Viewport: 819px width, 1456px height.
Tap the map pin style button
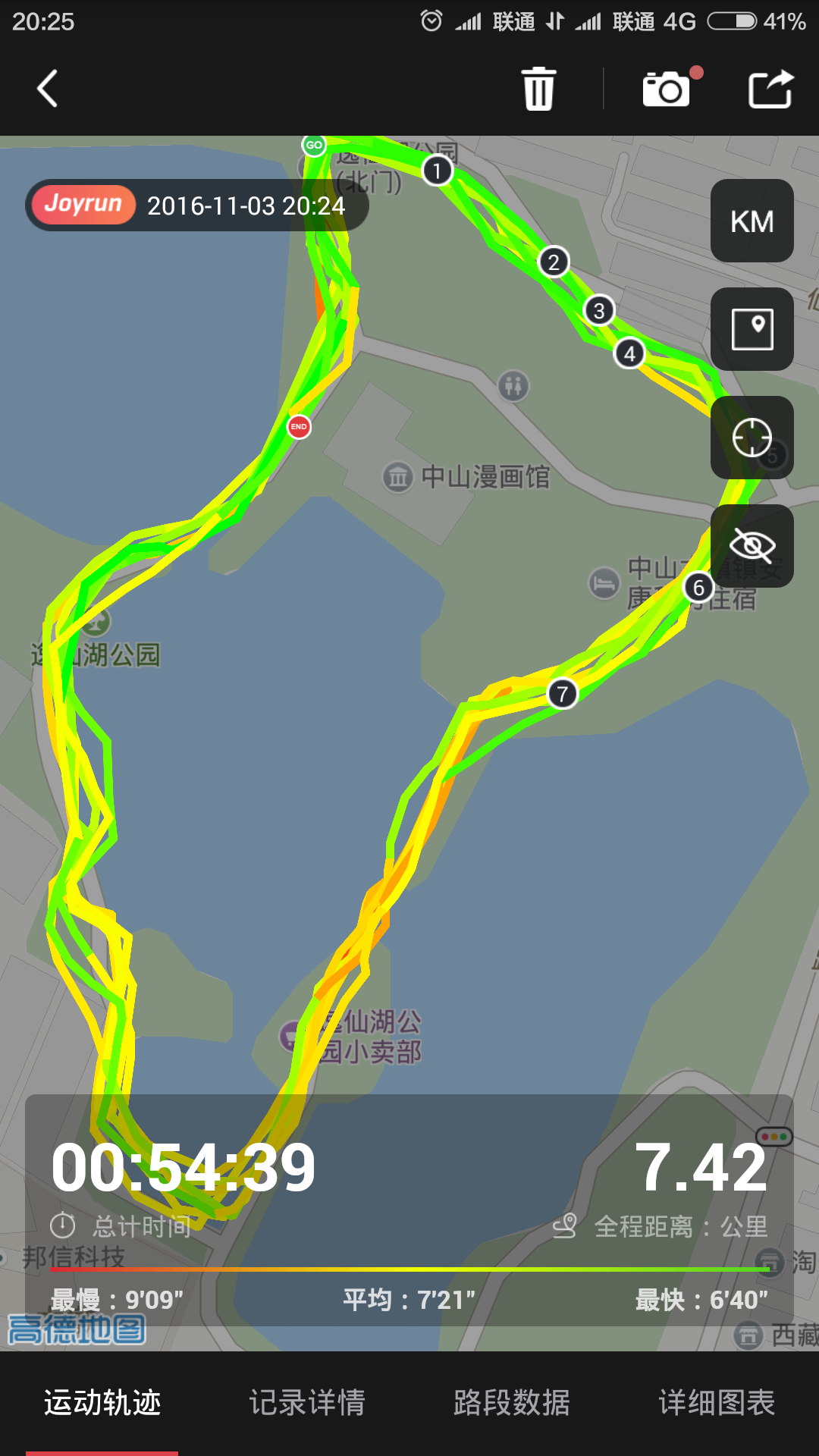click(752, 329)
